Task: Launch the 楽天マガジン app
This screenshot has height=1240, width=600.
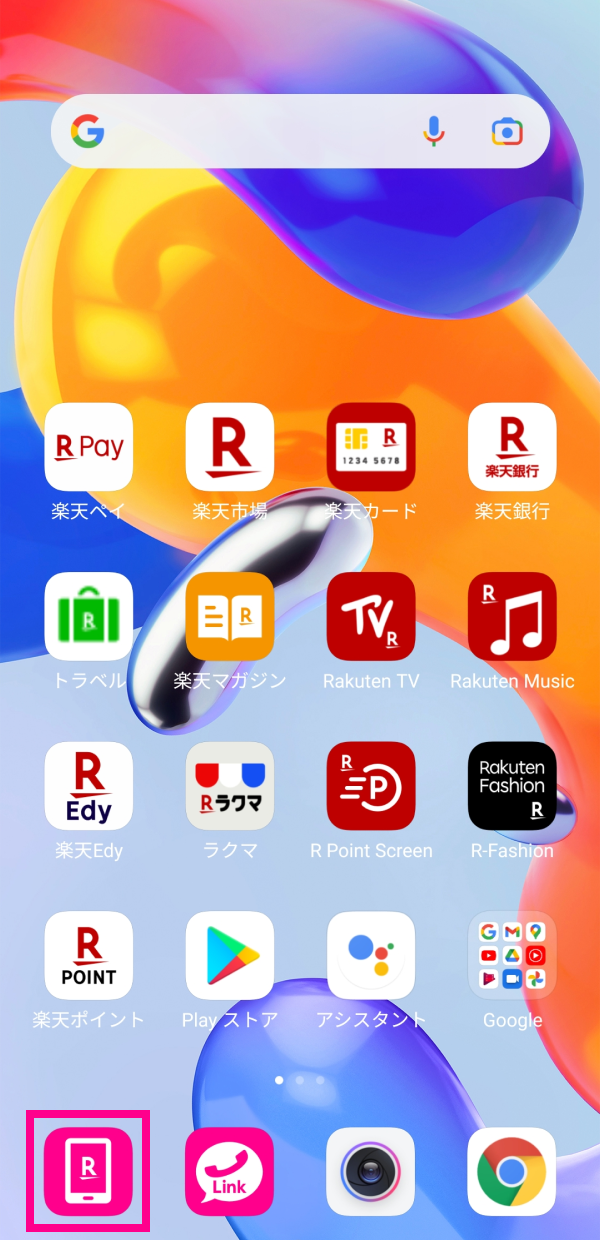Action: pyautogui.click(x=230, y=616)
